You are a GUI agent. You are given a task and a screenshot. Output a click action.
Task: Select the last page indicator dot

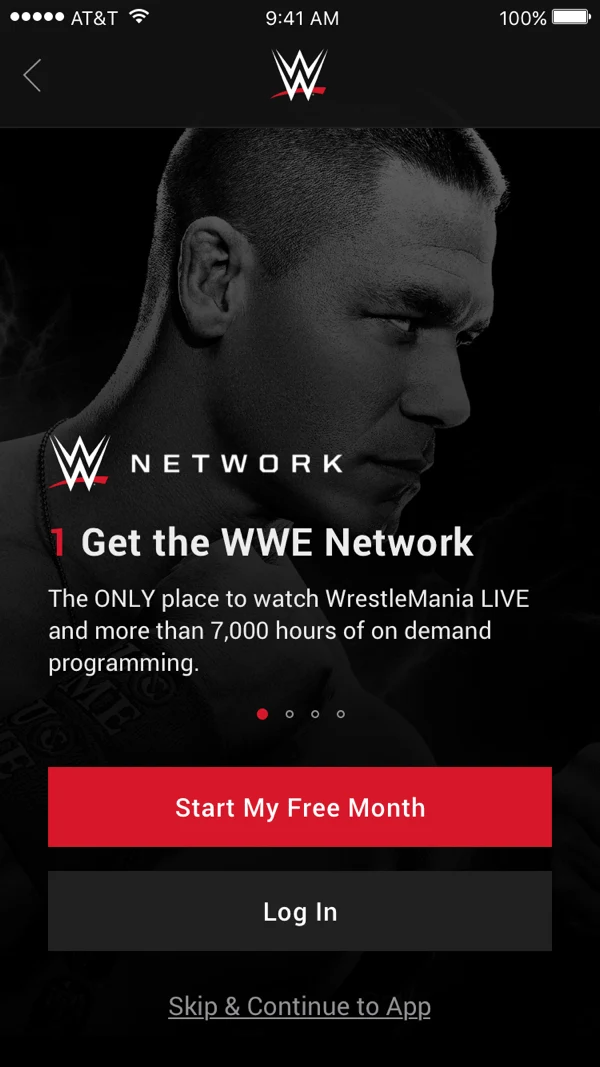(x=341, y=714)
